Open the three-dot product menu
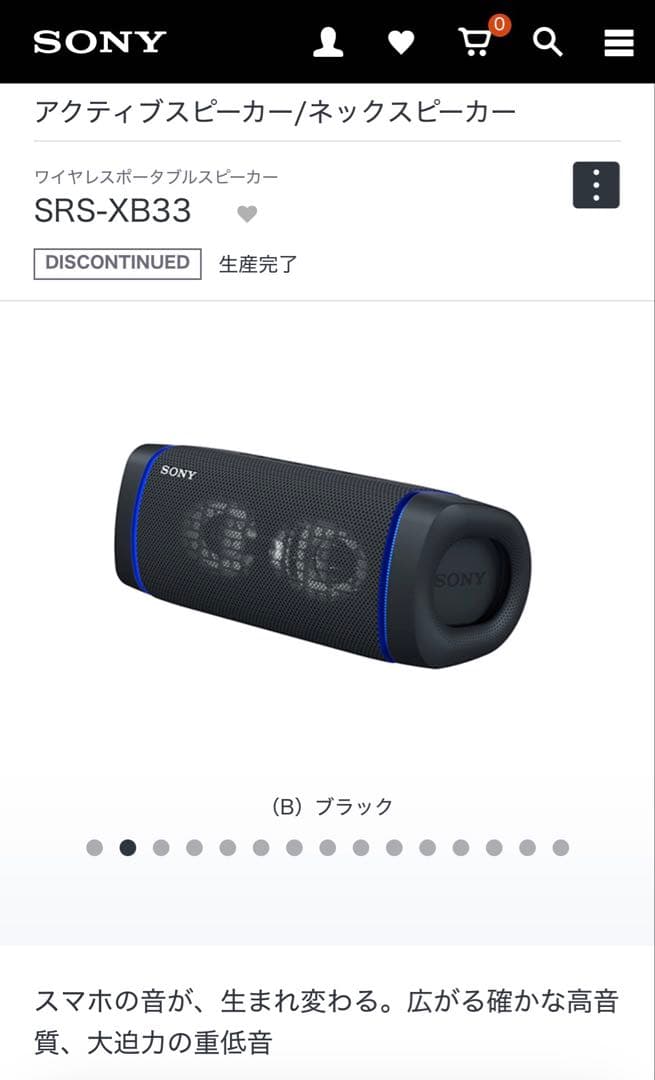This screenshot has width=655, height=1080. 596,185
